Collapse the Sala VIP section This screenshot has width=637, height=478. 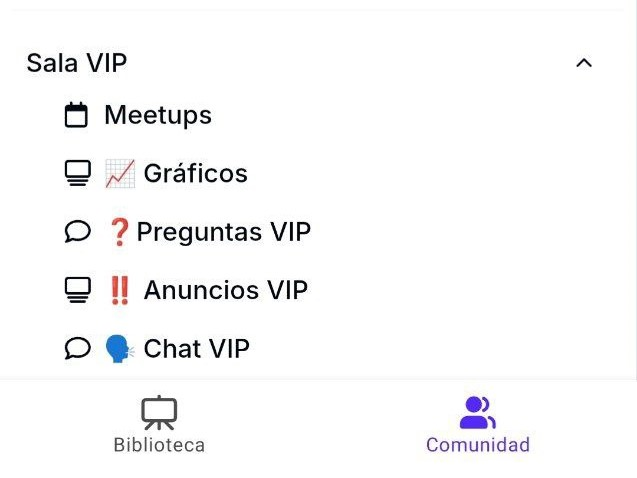tap(584, 63)
